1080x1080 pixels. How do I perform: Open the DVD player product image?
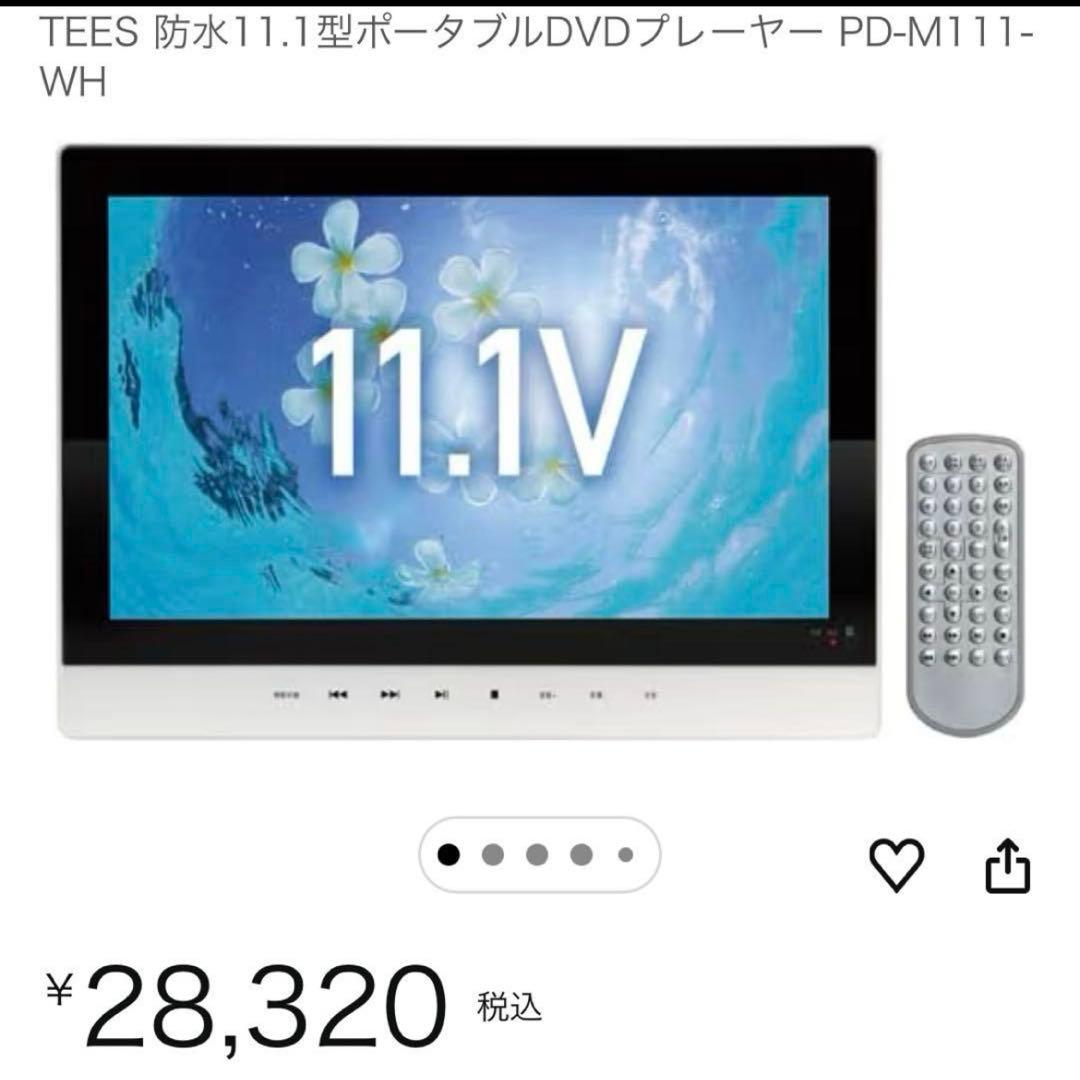(x=470, y=440)
